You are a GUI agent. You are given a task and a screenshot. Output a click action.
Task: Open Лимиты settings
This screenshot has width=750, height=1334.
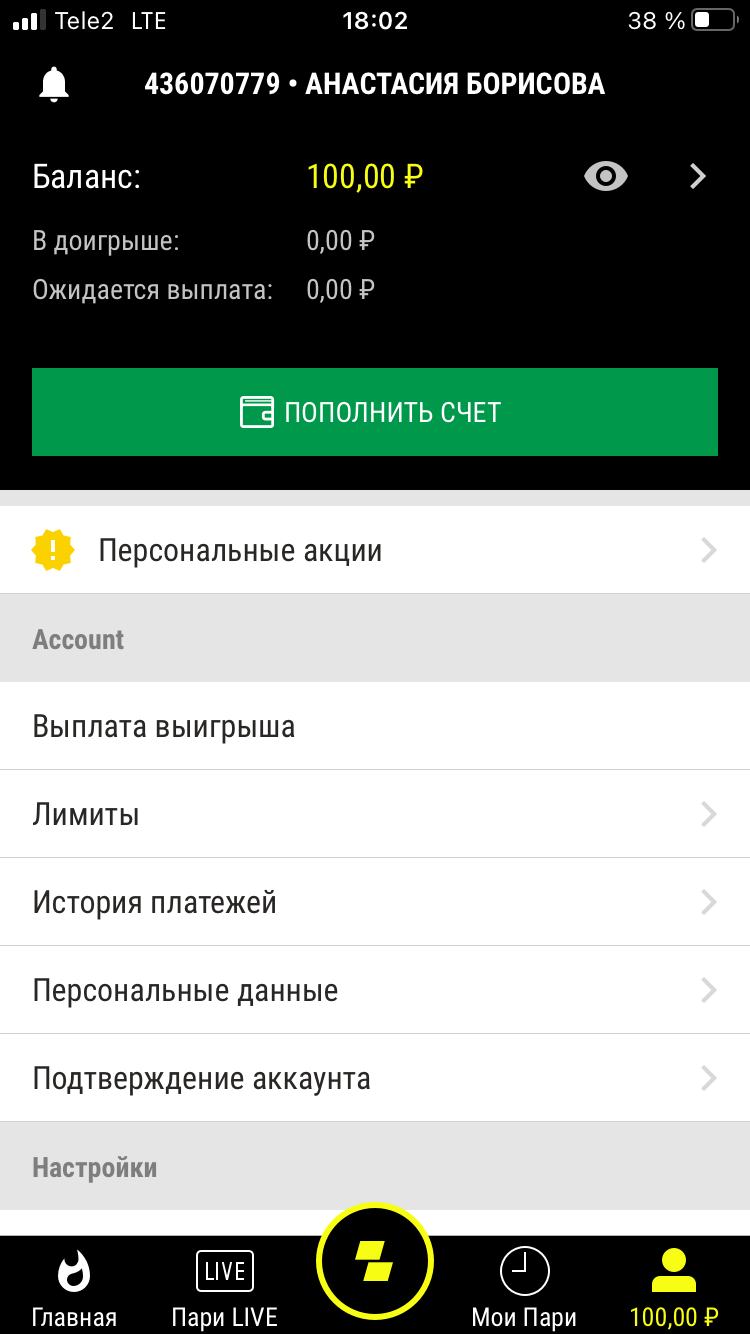coord(375,814)
